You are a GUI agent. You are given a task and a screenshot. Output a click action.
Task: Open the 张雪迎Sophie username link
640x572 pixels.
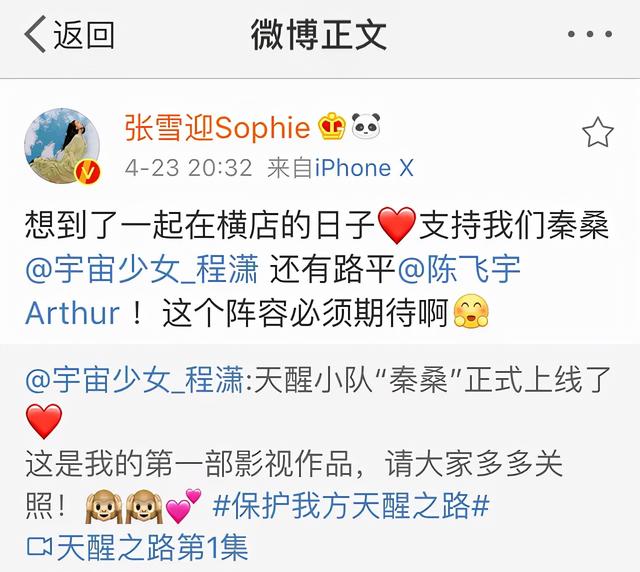pyautogui.click(x=216, y=127)
